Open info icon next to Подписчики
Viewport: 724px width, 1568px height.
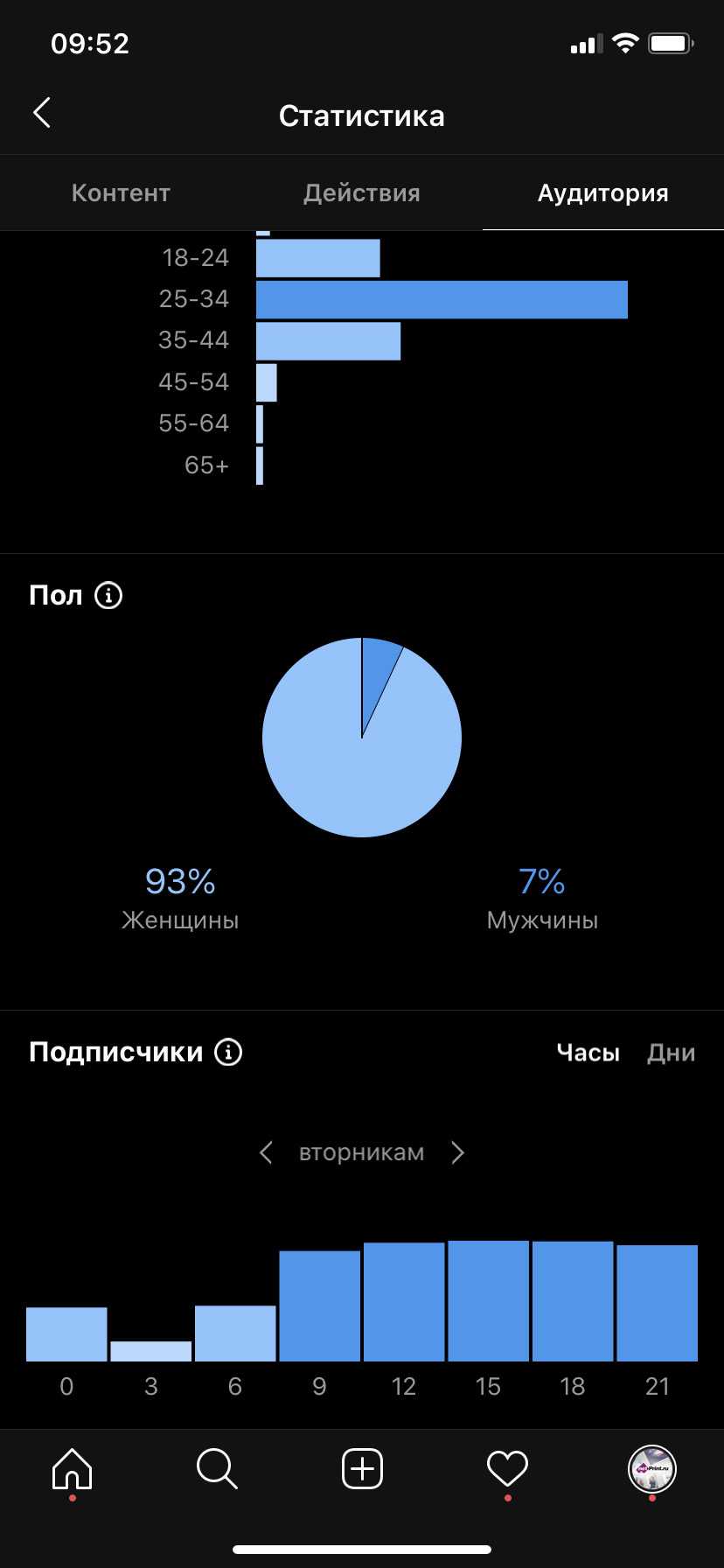(x=228, y=1052)
